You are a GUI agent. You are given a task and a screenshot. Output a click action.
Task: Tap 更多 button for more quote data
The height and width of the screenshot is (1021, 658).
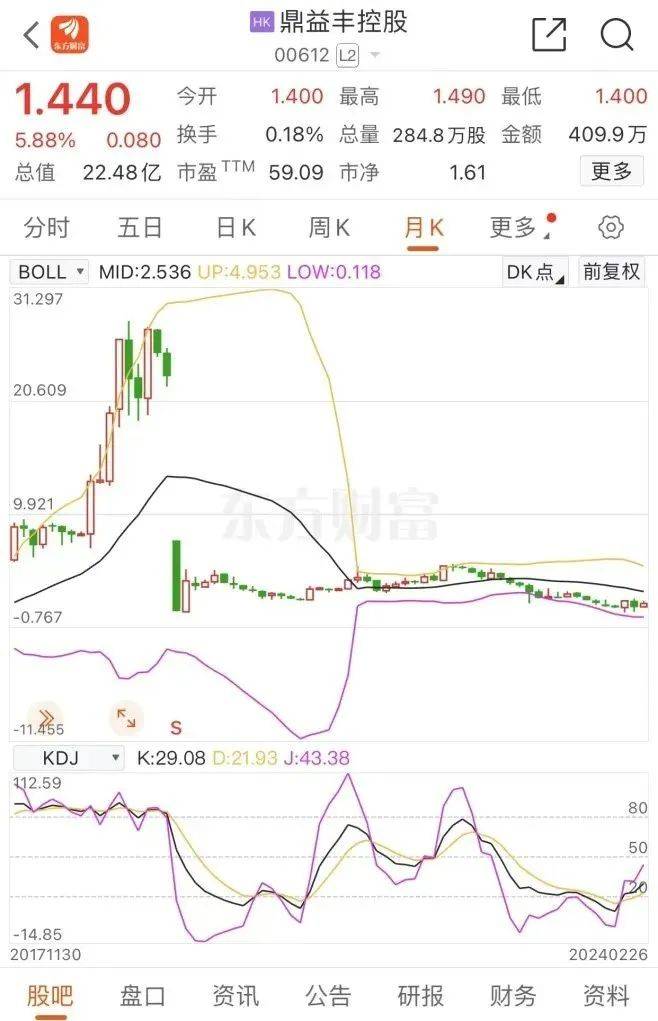[x=611, y=171]
